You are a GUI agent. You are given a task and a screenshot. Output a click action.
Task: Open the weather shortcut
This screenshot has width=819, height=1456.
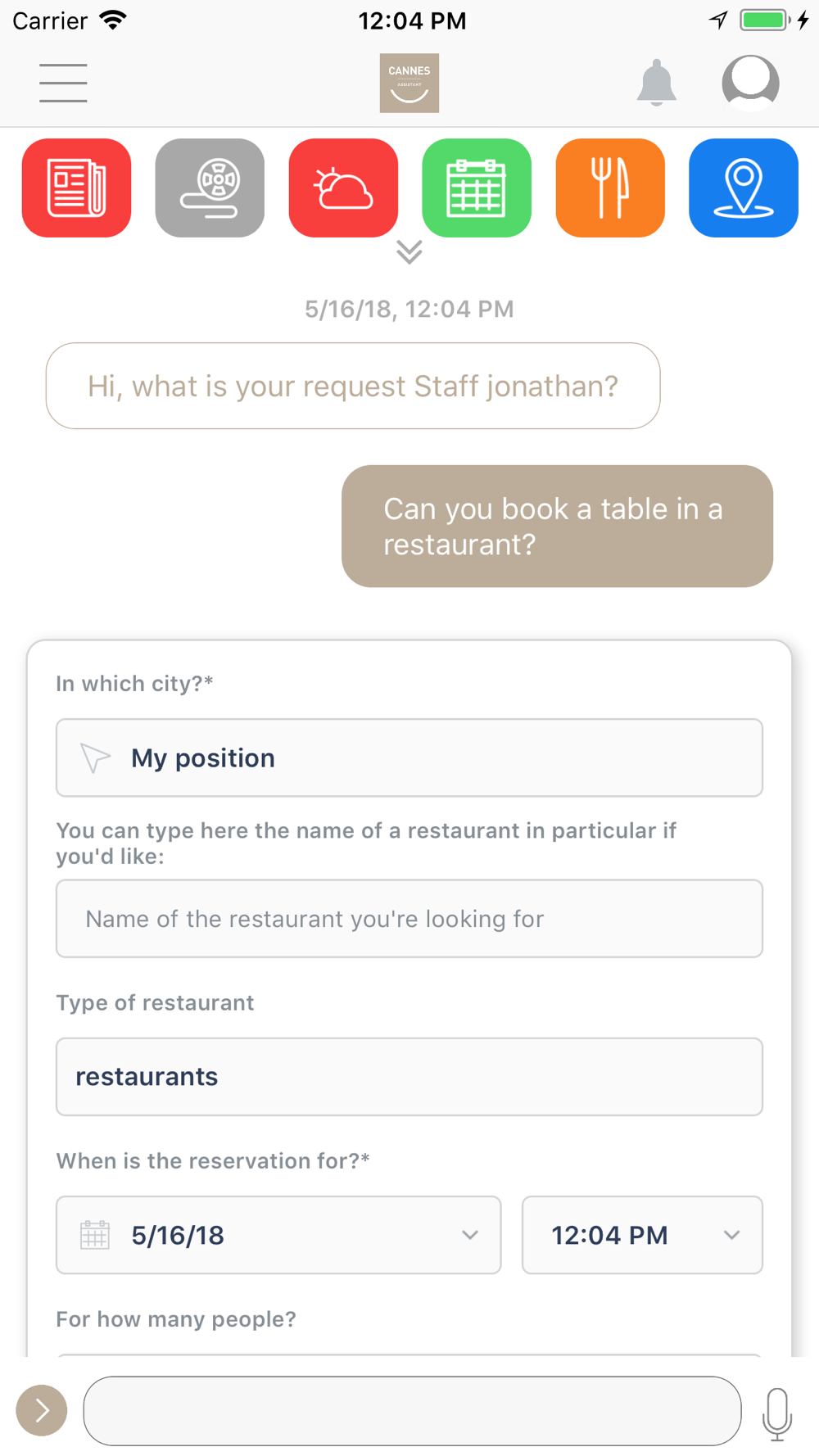343,188
